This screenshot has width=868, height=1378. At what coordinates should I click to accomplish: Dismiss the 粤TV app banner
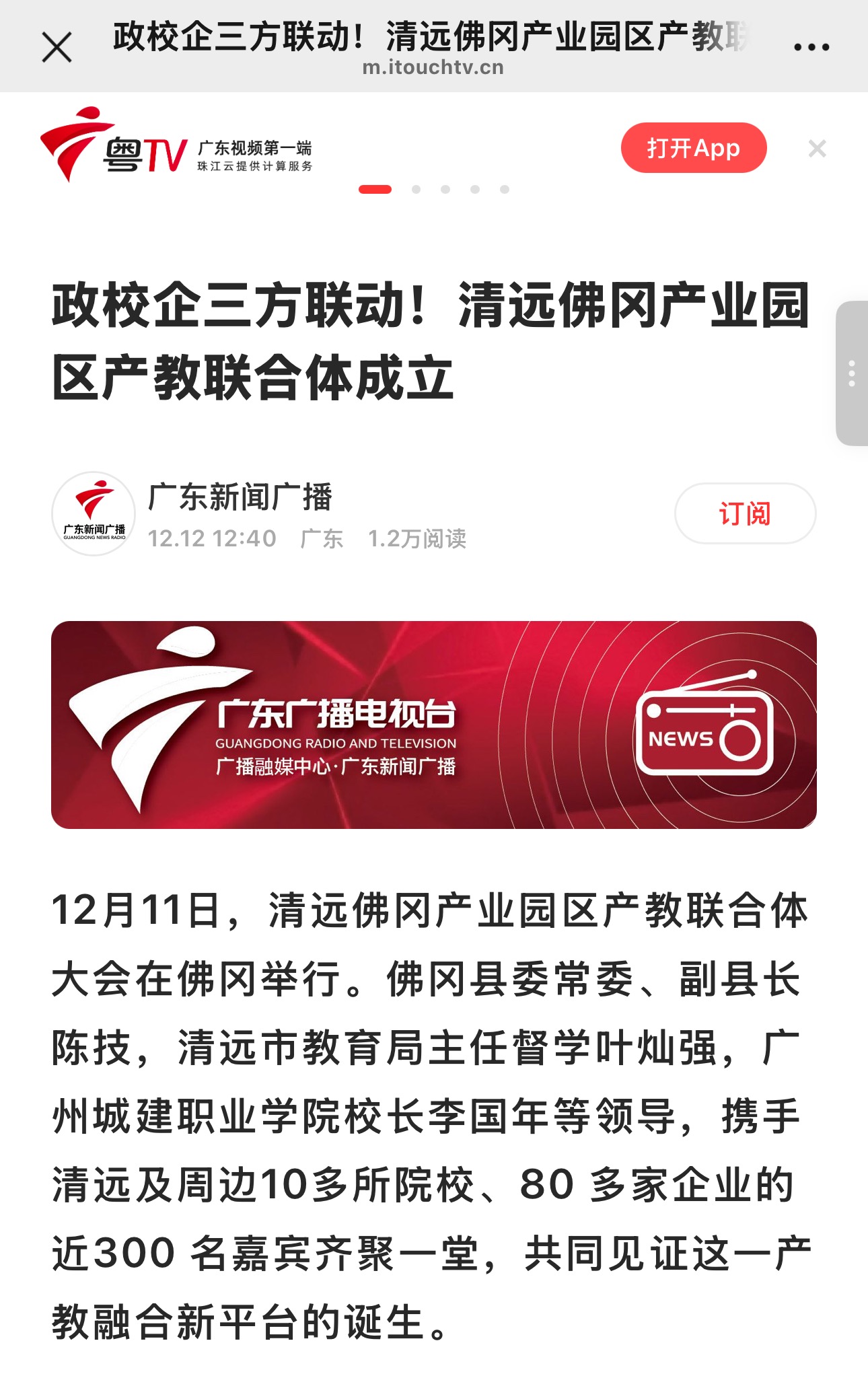pyautogui.click(x=817, y=149)
